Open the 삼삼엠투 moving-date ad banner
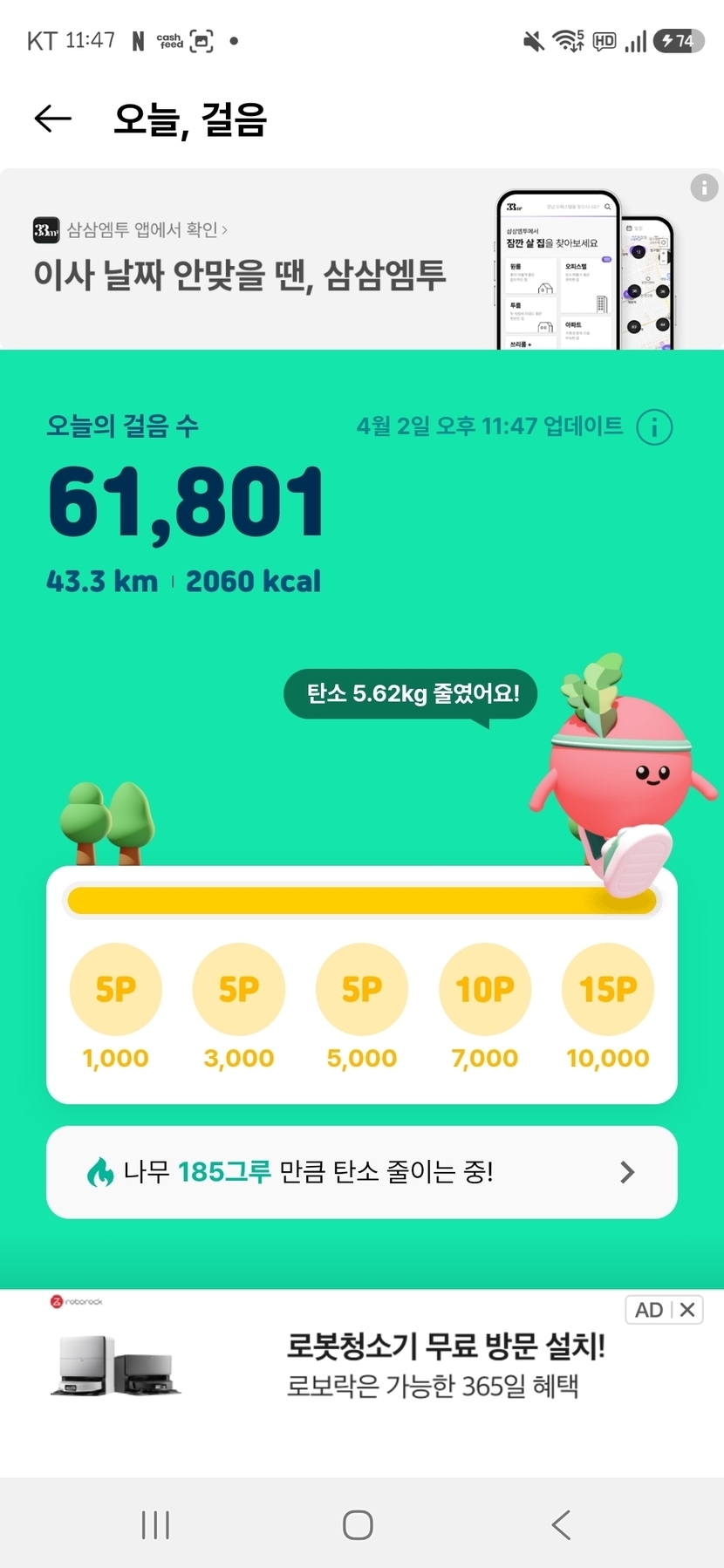Screen dimensions: 724x1568 [x=262, y=262]
